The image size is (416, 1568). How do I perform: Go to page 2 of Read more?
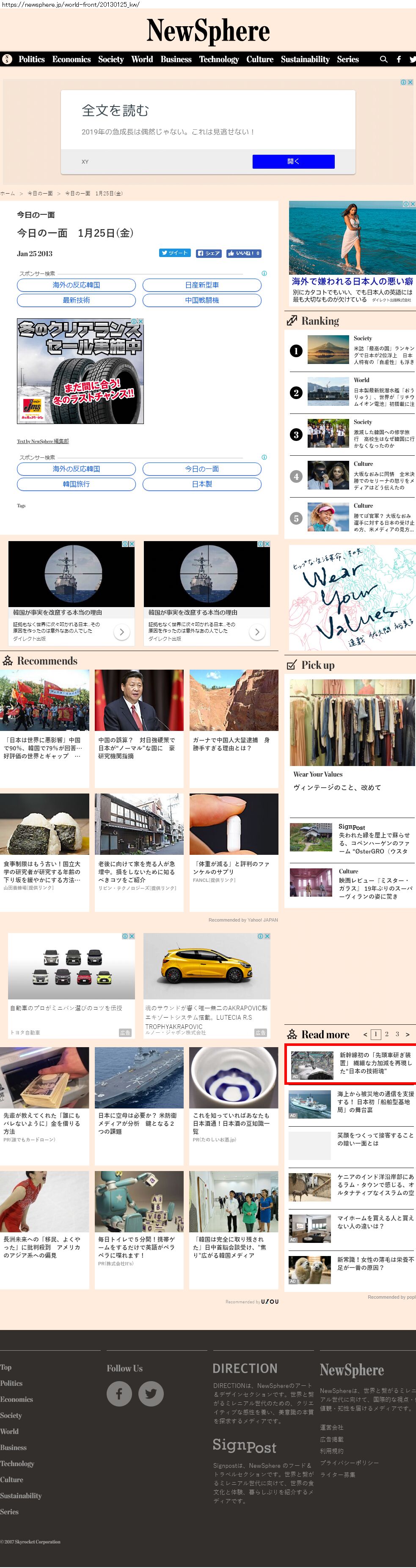386,1034
